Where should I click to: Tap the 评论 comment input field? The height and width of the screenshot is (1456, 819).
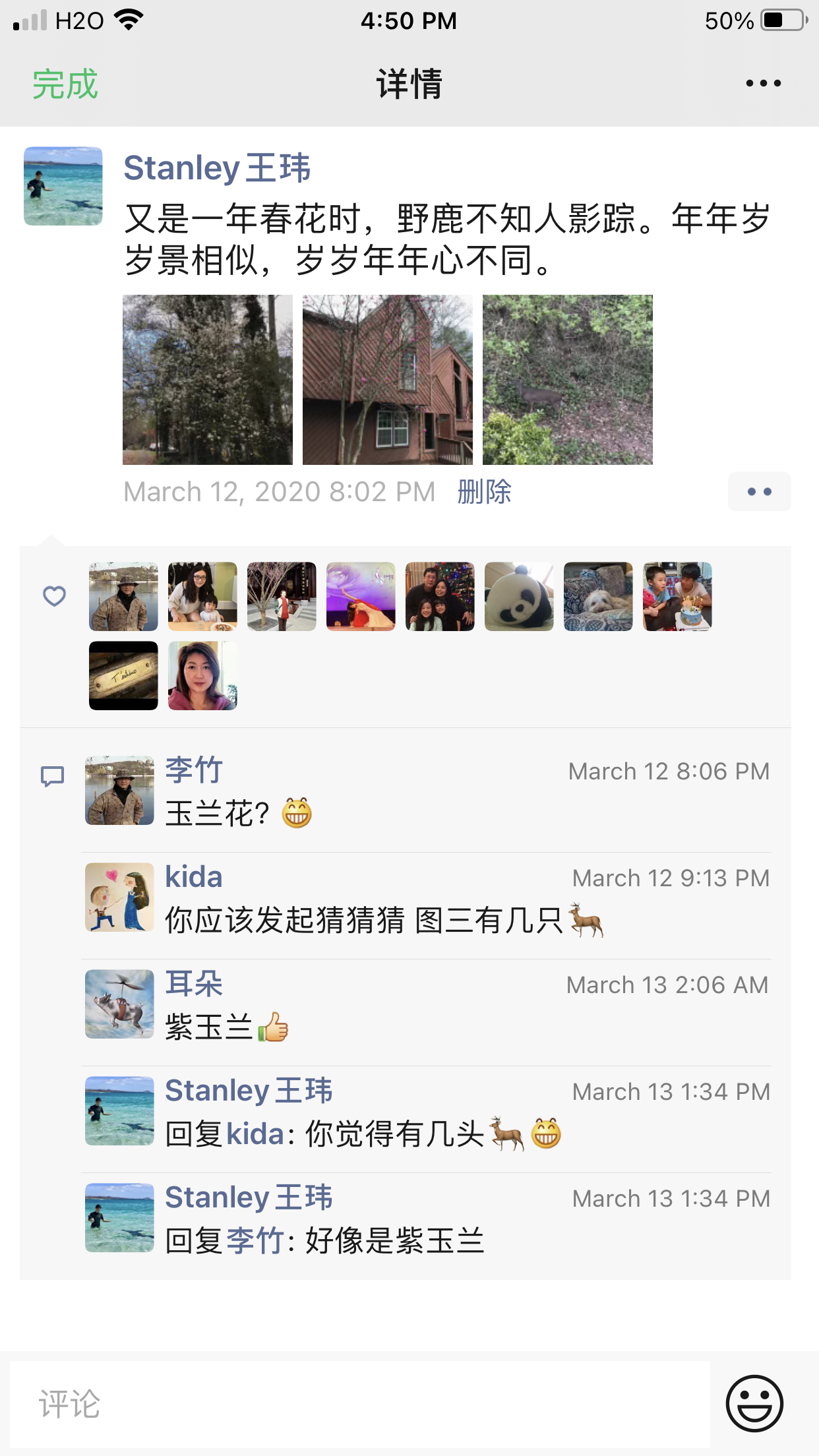(360, 1404)
